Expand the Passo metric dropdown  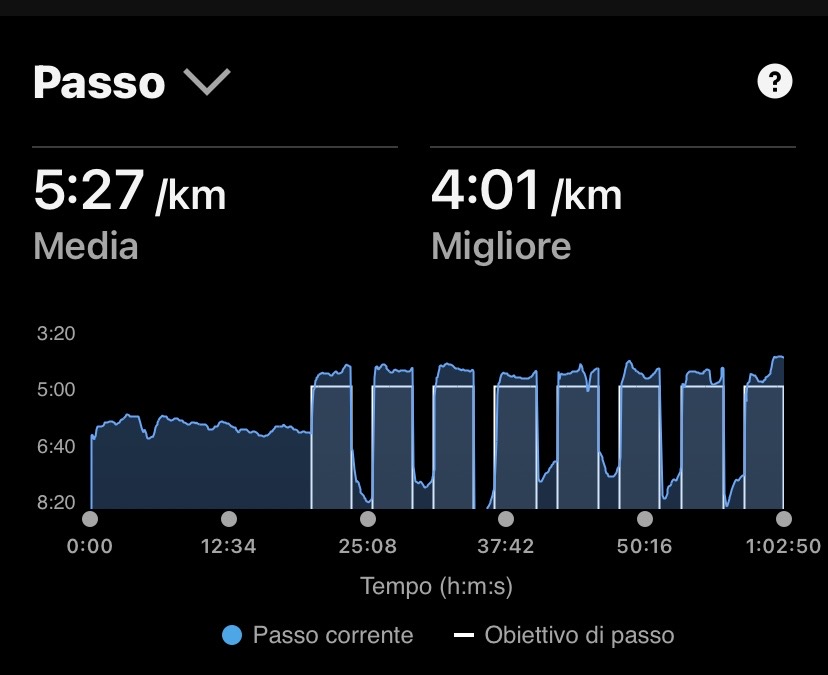pyautogui.click(x=207, y=82)
